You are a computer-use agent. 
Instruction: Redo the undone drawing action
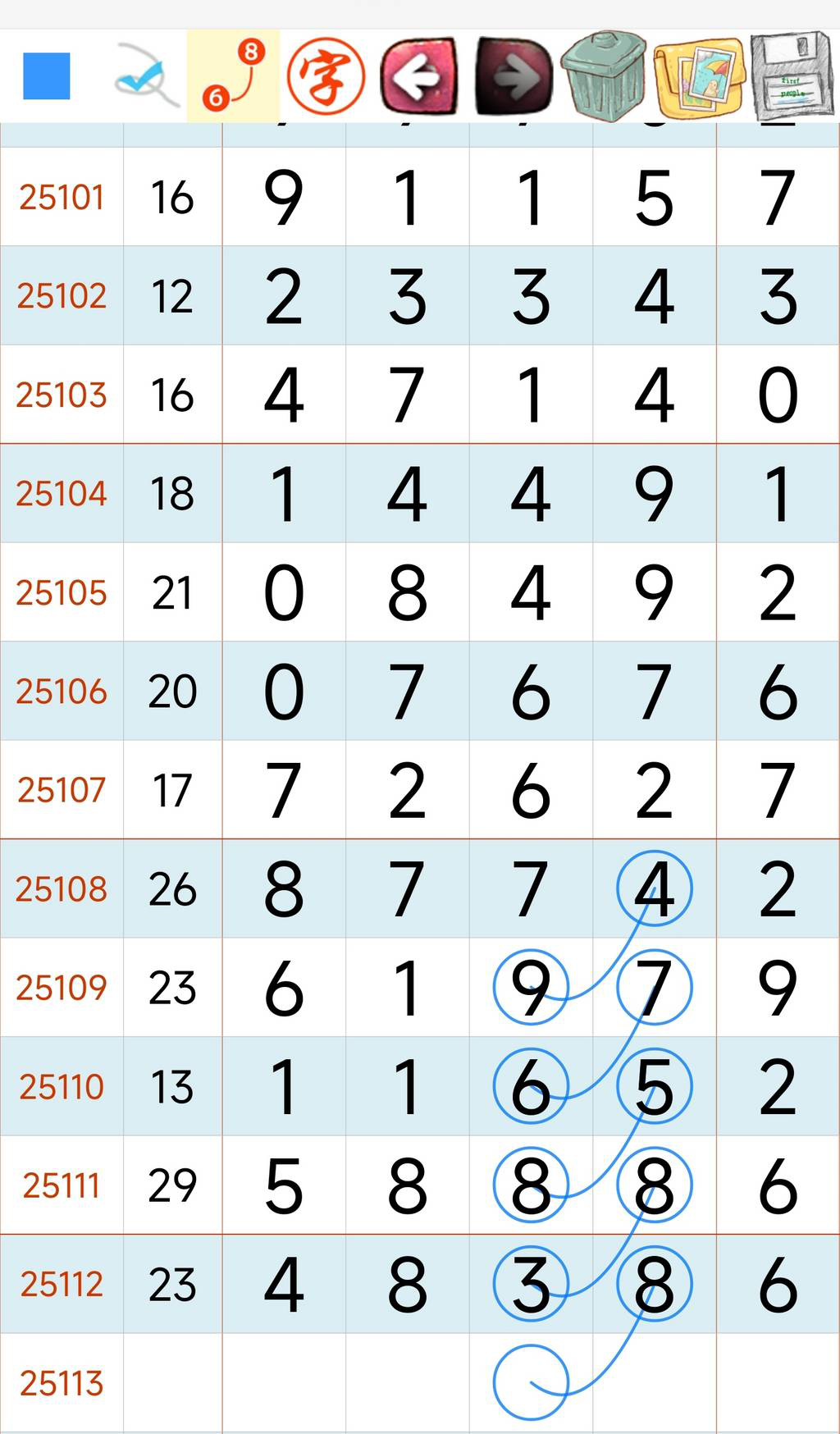pyautogui.click(x=514, y=76)
